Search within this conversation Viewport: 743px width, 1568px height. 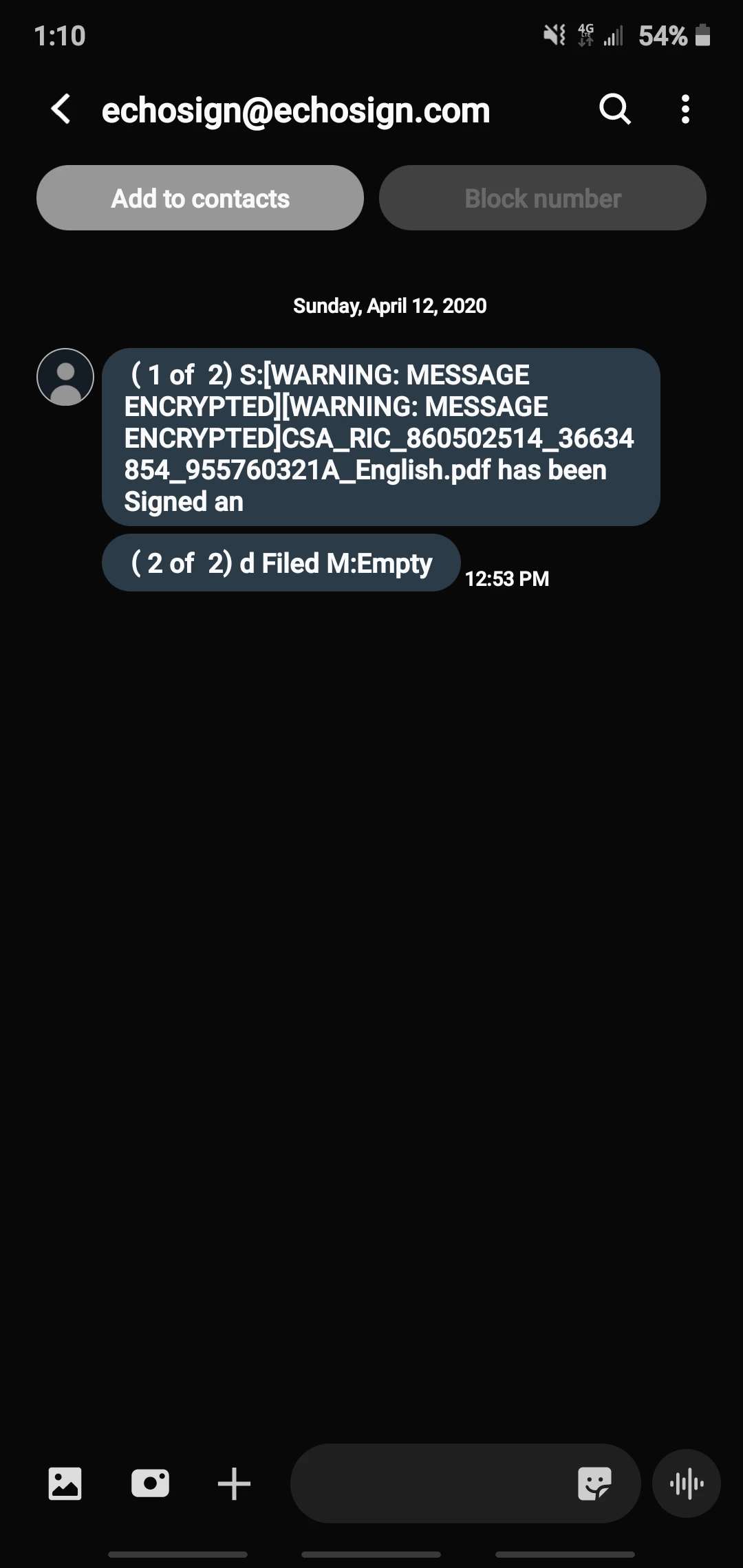(x=614, y=109)
